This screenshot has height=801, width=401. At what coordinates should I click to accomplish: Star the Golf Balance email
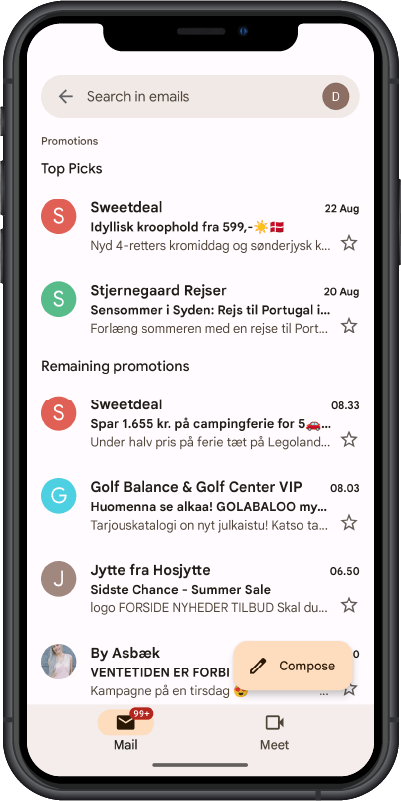tap(349, 523)
